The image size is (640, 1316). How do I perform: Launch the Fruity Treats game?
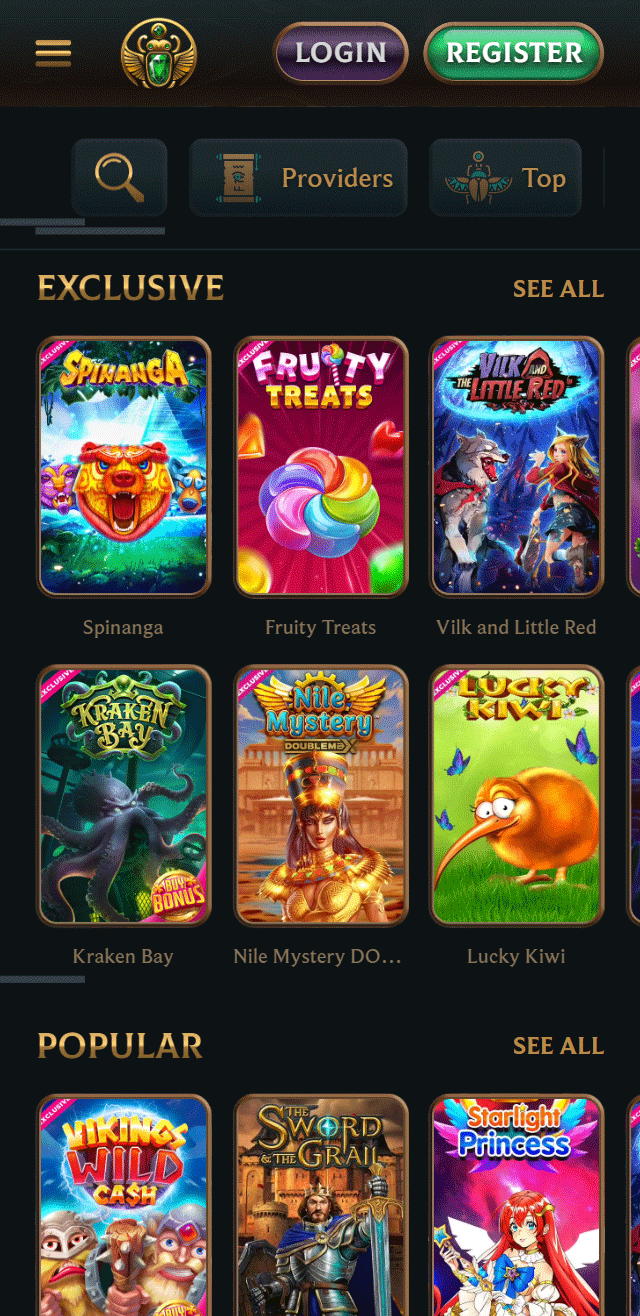click(x=321, y=466)
